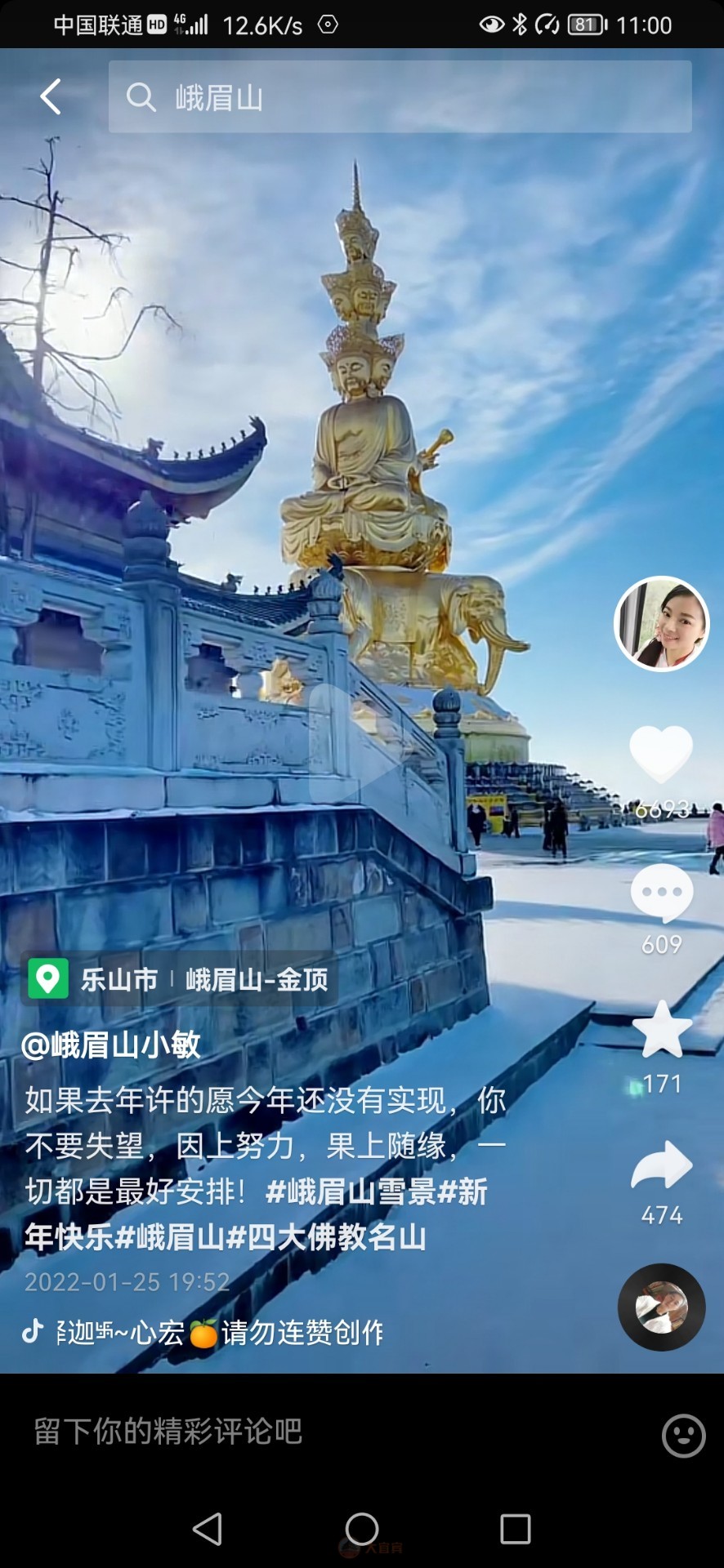Open @峨眉山小敏 username link

[111, 1045]
